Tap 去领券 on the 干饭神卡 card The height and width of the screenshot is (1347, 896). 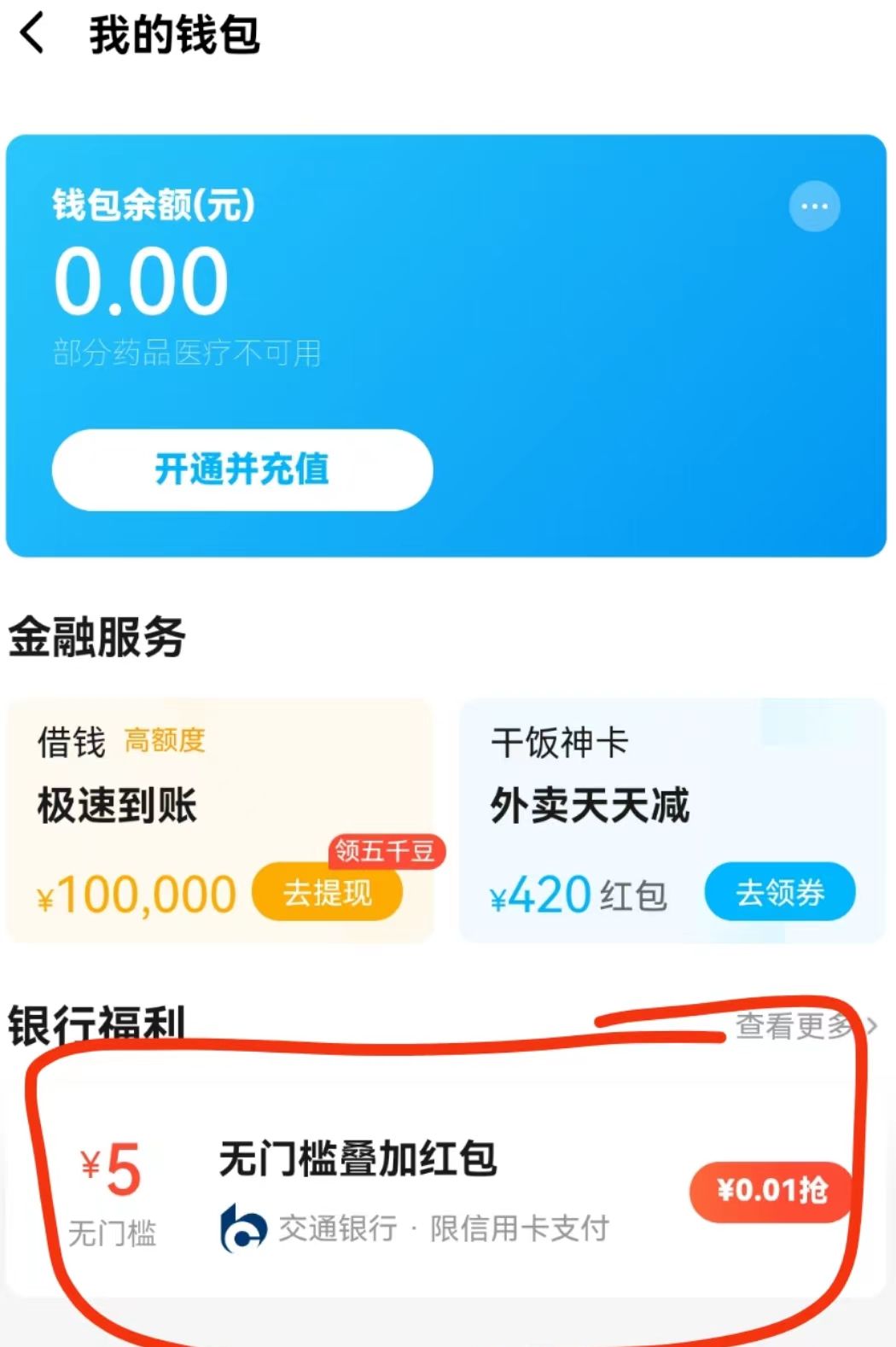[779, 892]
